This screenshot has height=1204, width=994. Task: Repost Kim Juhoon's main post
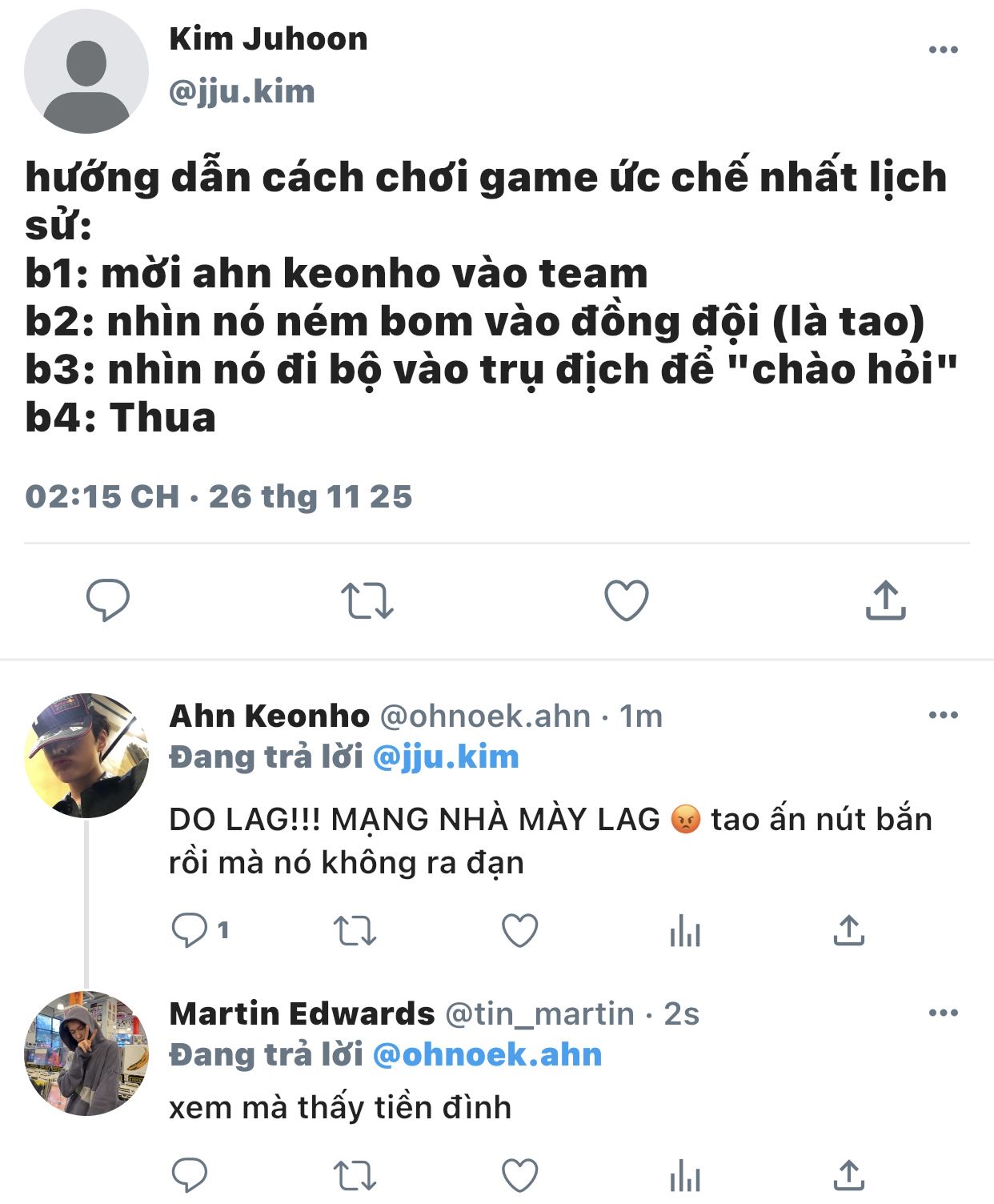367,601
